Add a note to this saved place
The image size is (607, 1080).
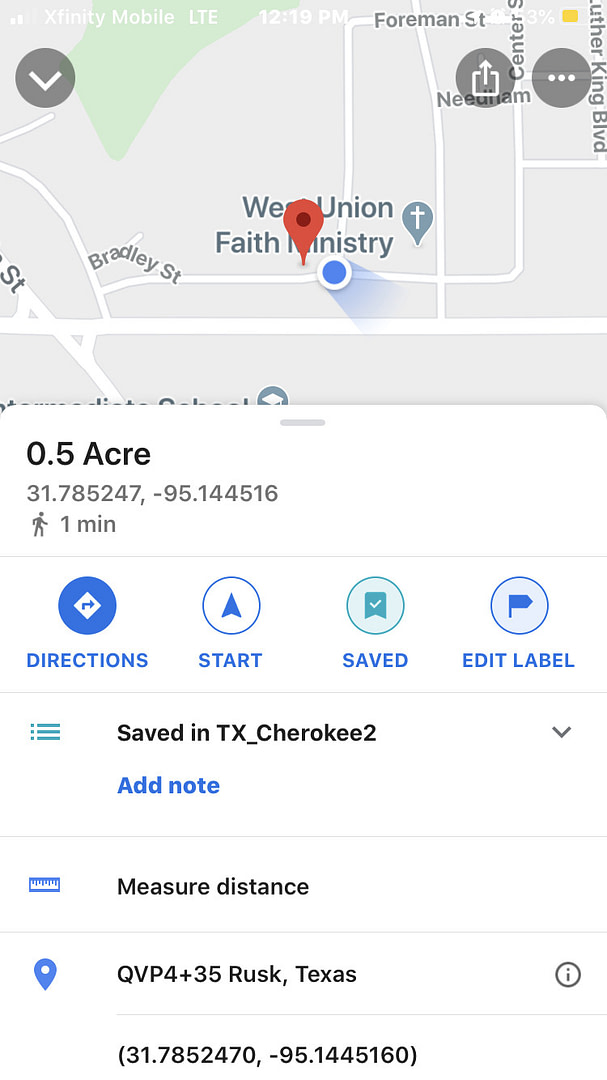coord(169,785)
